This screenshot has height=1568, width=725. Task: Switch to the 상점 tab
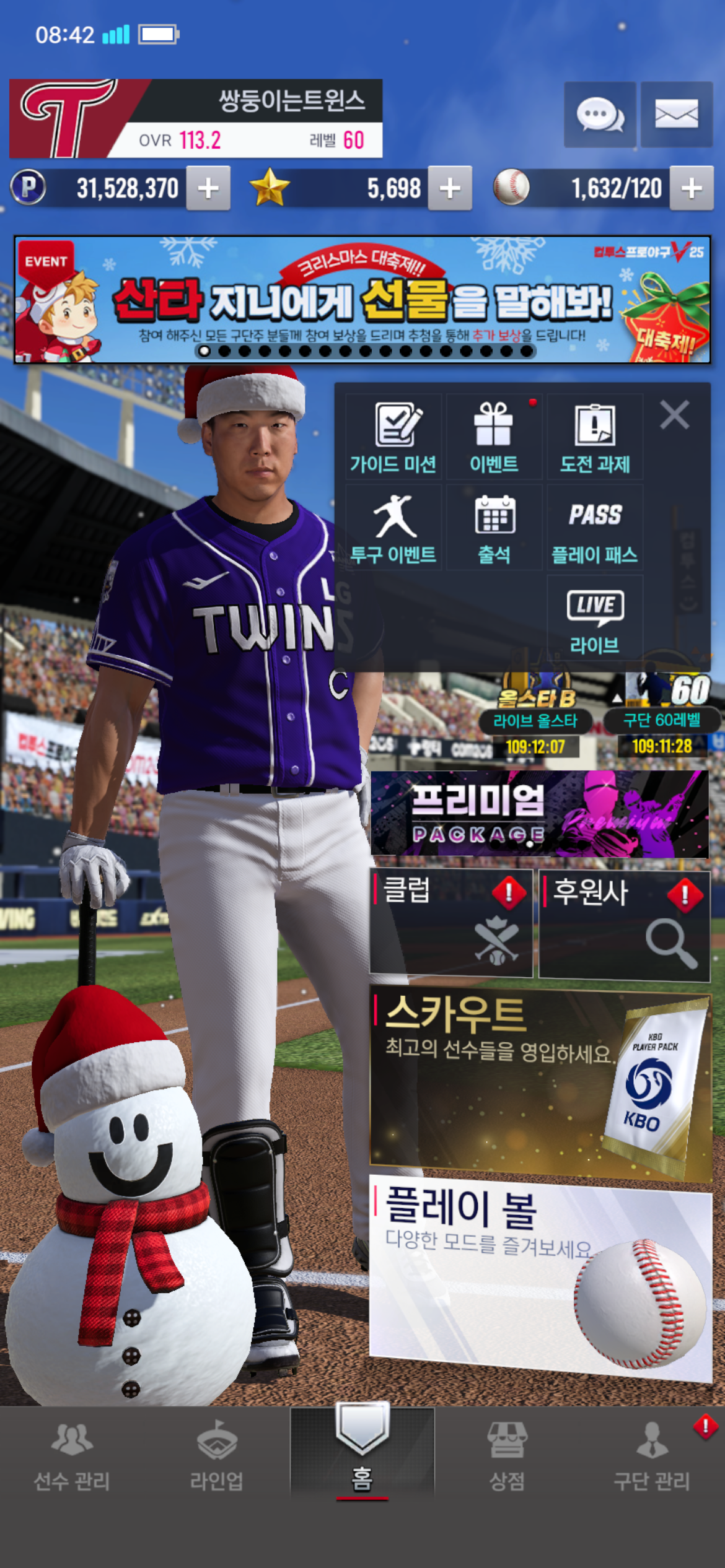pos(507,1455)
